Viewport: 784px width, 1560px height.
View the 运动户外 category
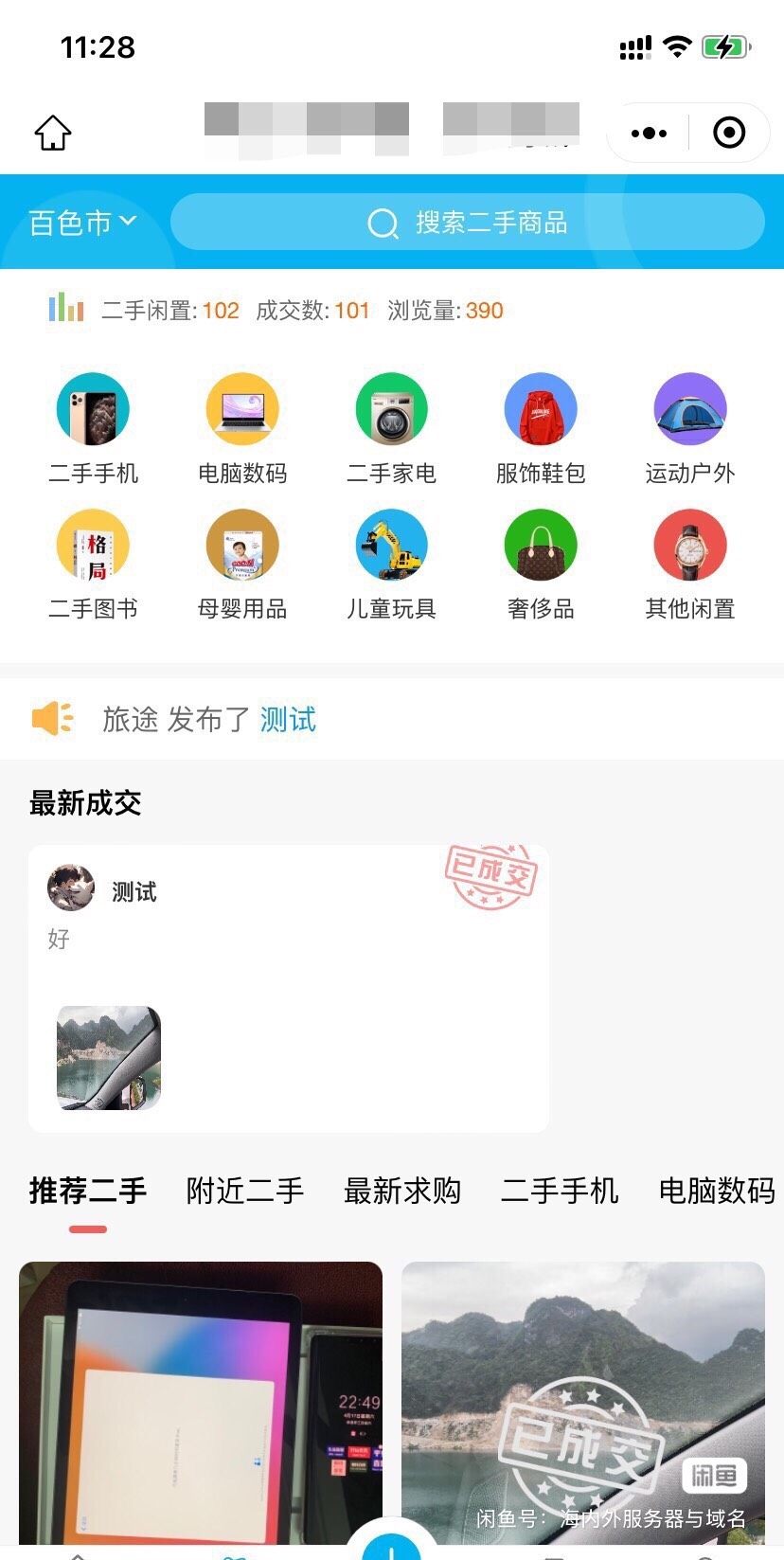click(x=690, y=410)
